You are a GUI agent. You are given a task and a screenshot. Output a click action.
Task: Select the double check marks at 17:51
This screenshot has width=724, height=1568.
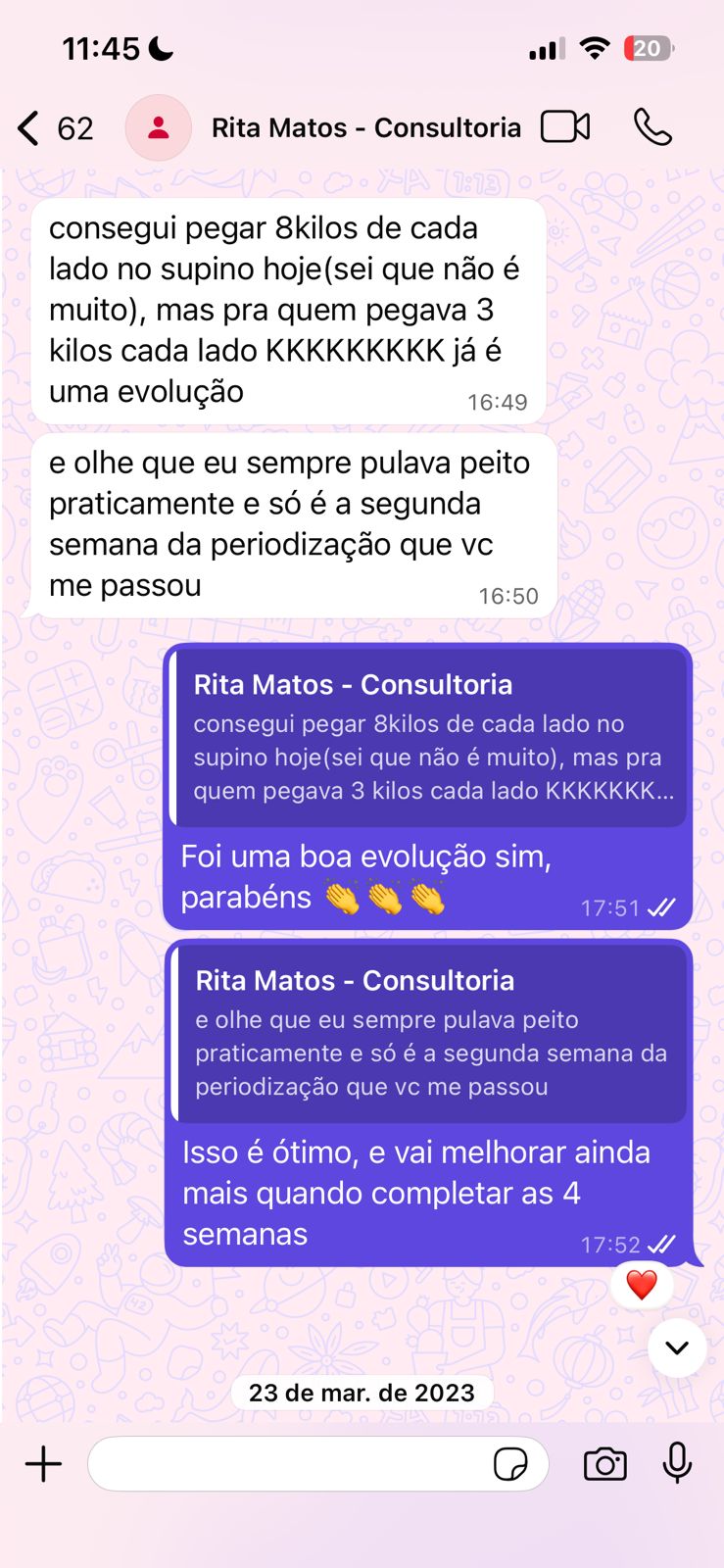[x=662, y=907]
